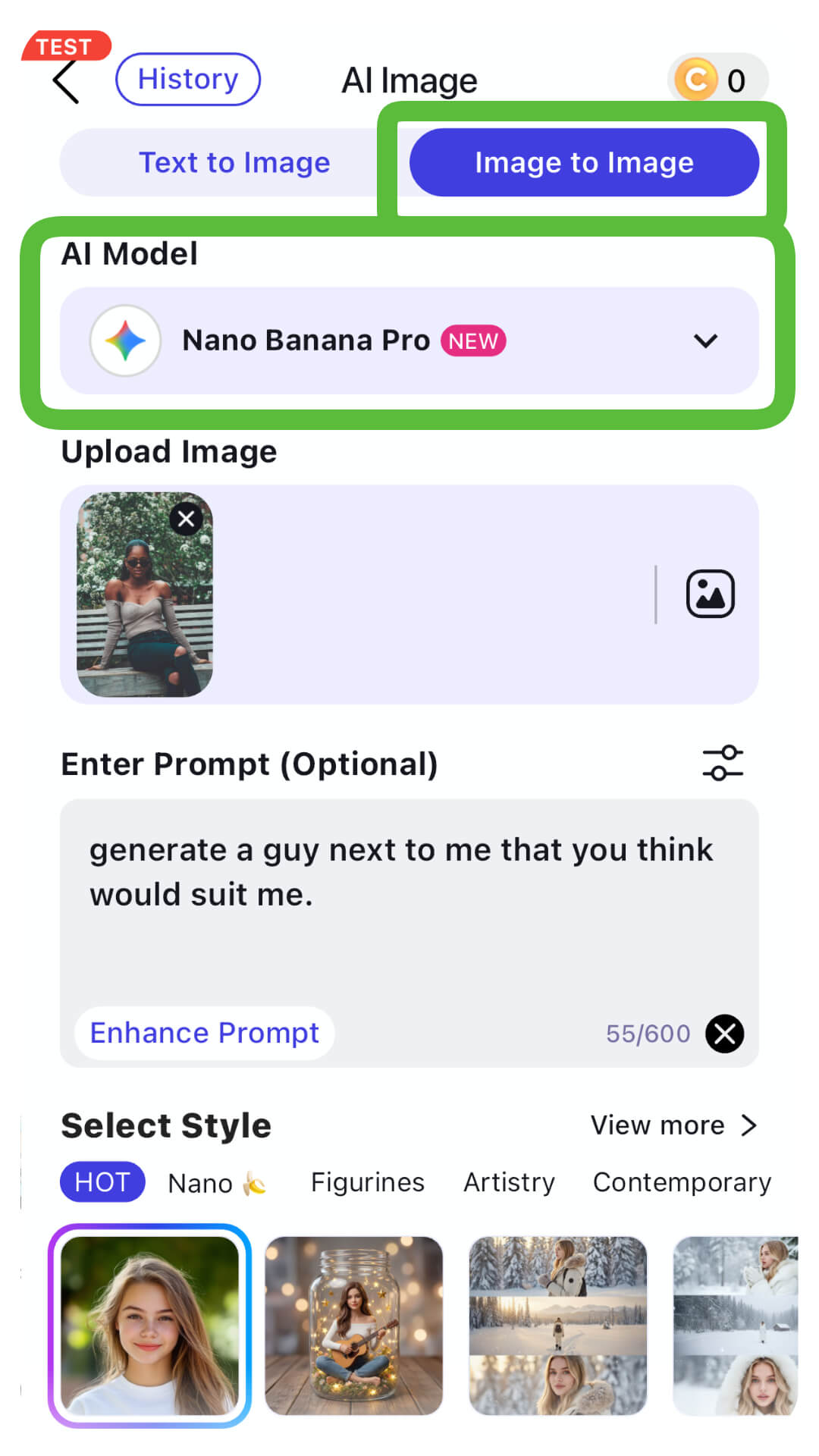The width and height of the screenshot is (819, 1456).
Task: Switch to the Figurines style category
Action: [x=367, y=1182]
